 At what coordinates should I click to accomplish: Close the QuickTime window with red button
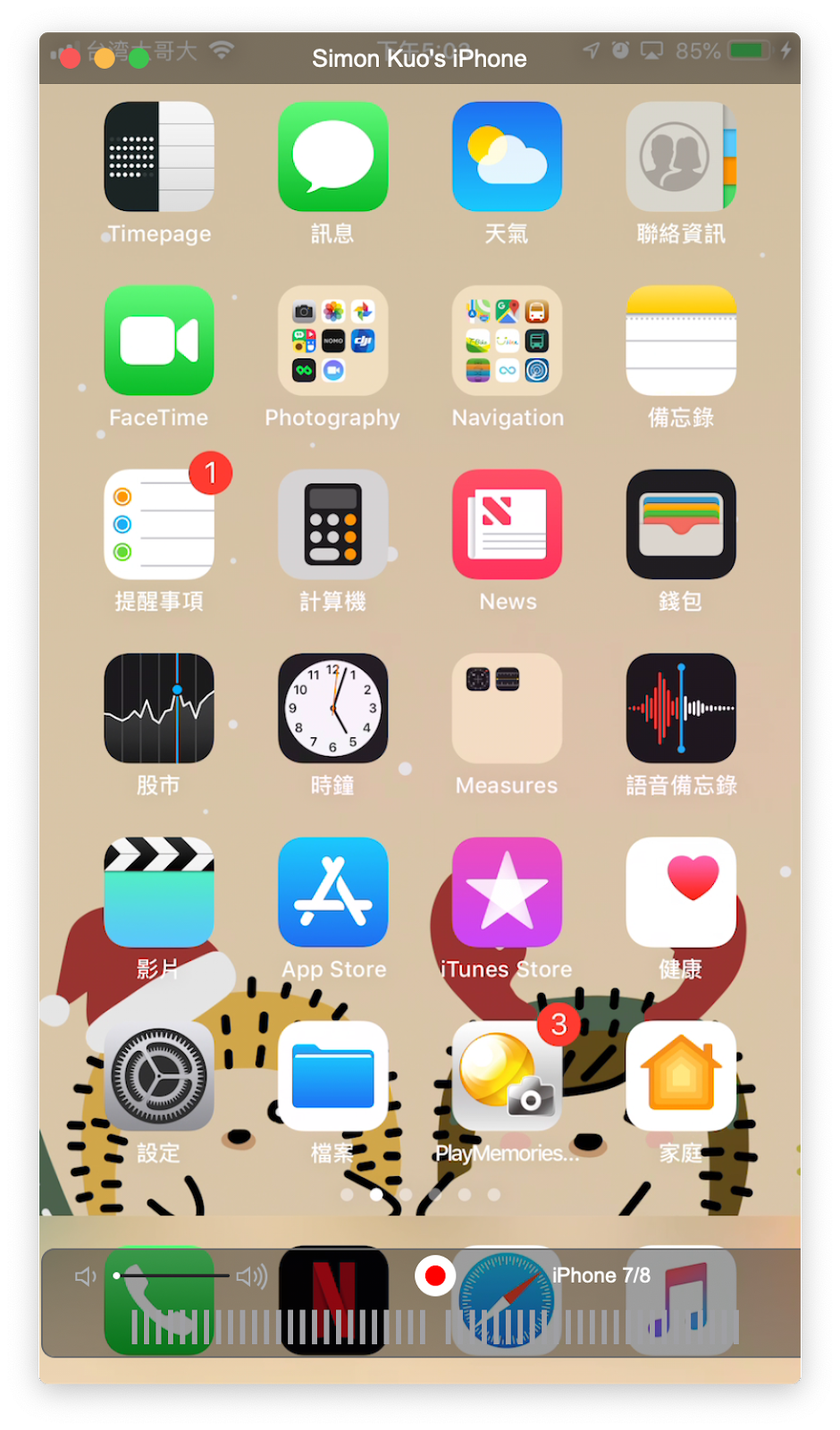point(70,58)
